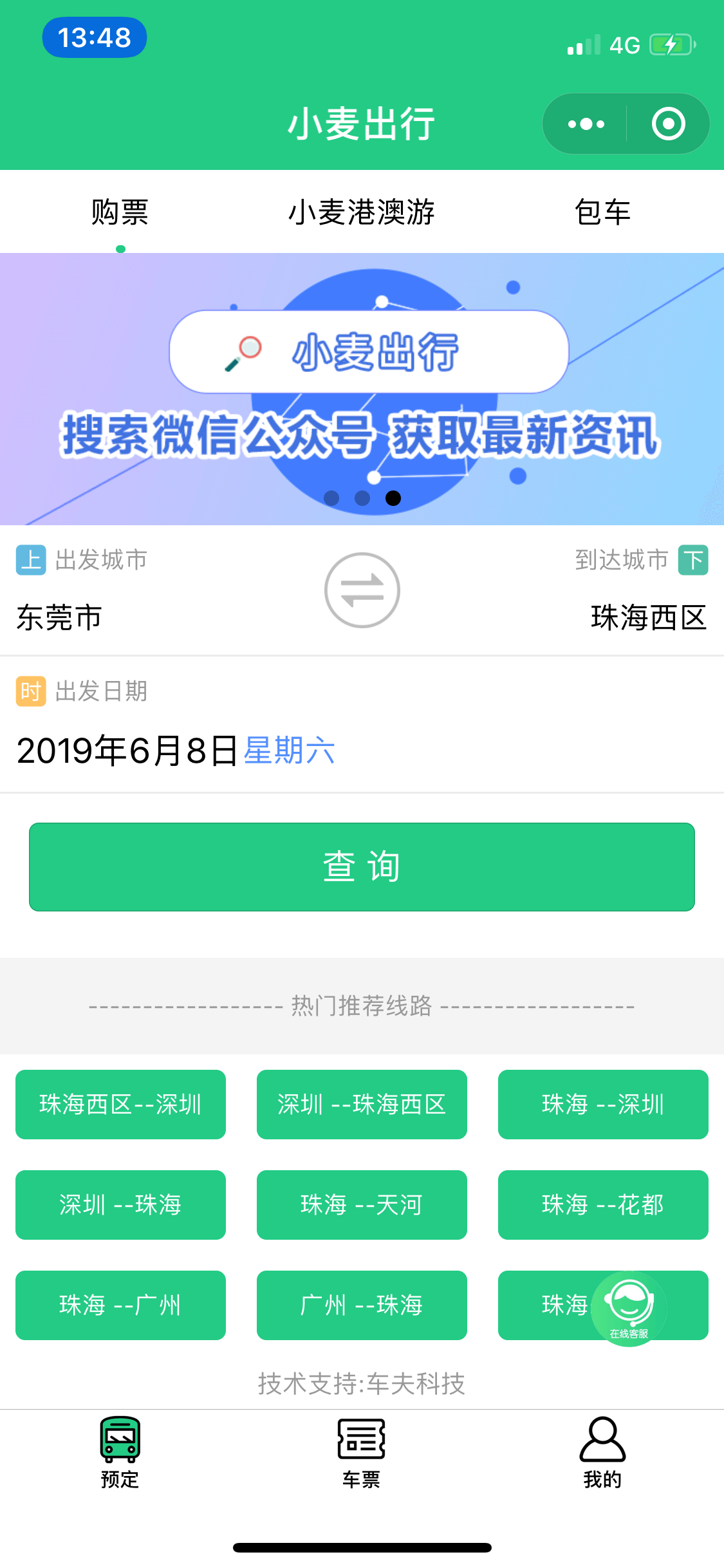Change arrival city 珠海西区
Viewport: 724px width, 1568px height.
[648, 617]
